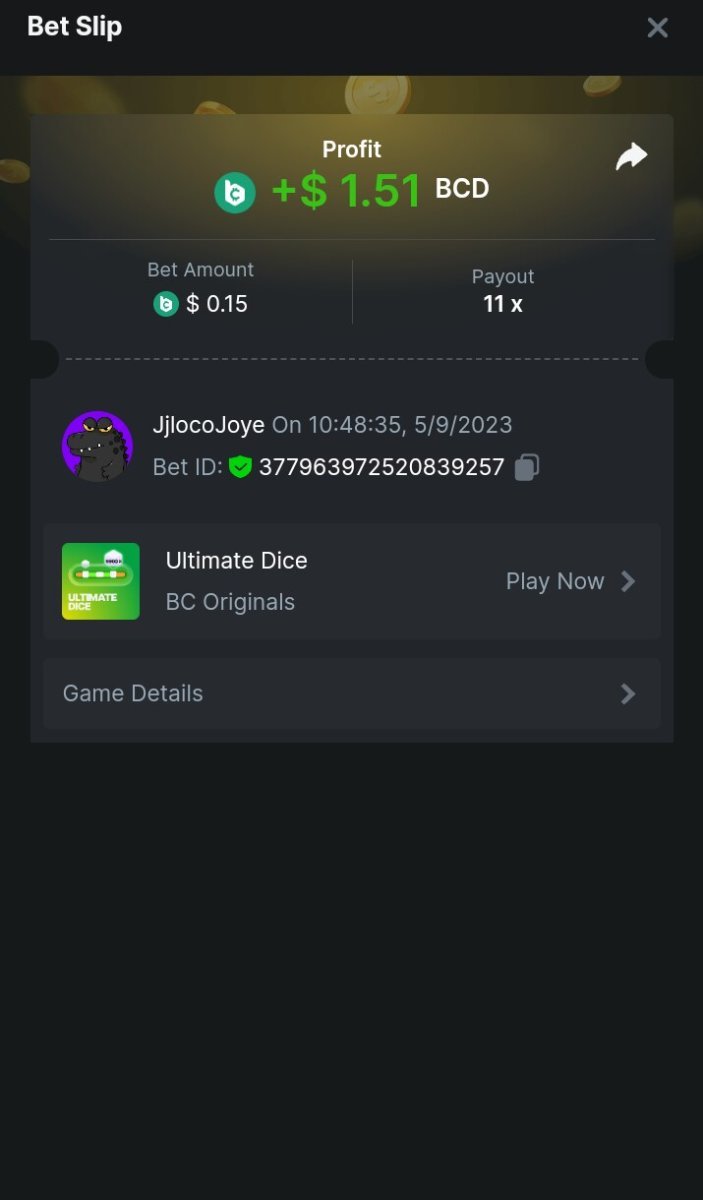Expand Game Details

[351, 693]
